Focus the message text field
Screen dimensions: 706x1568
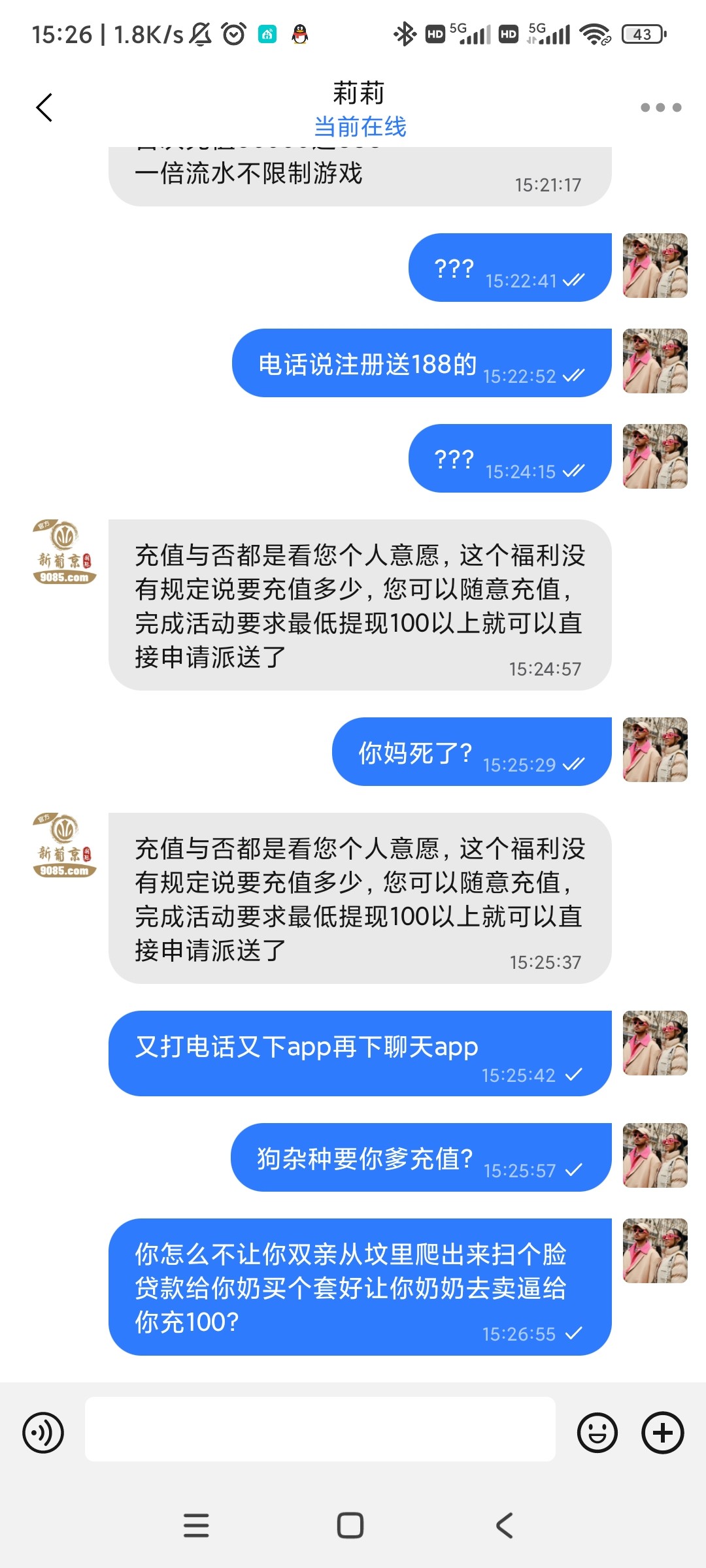click(x=320, y=1429)
